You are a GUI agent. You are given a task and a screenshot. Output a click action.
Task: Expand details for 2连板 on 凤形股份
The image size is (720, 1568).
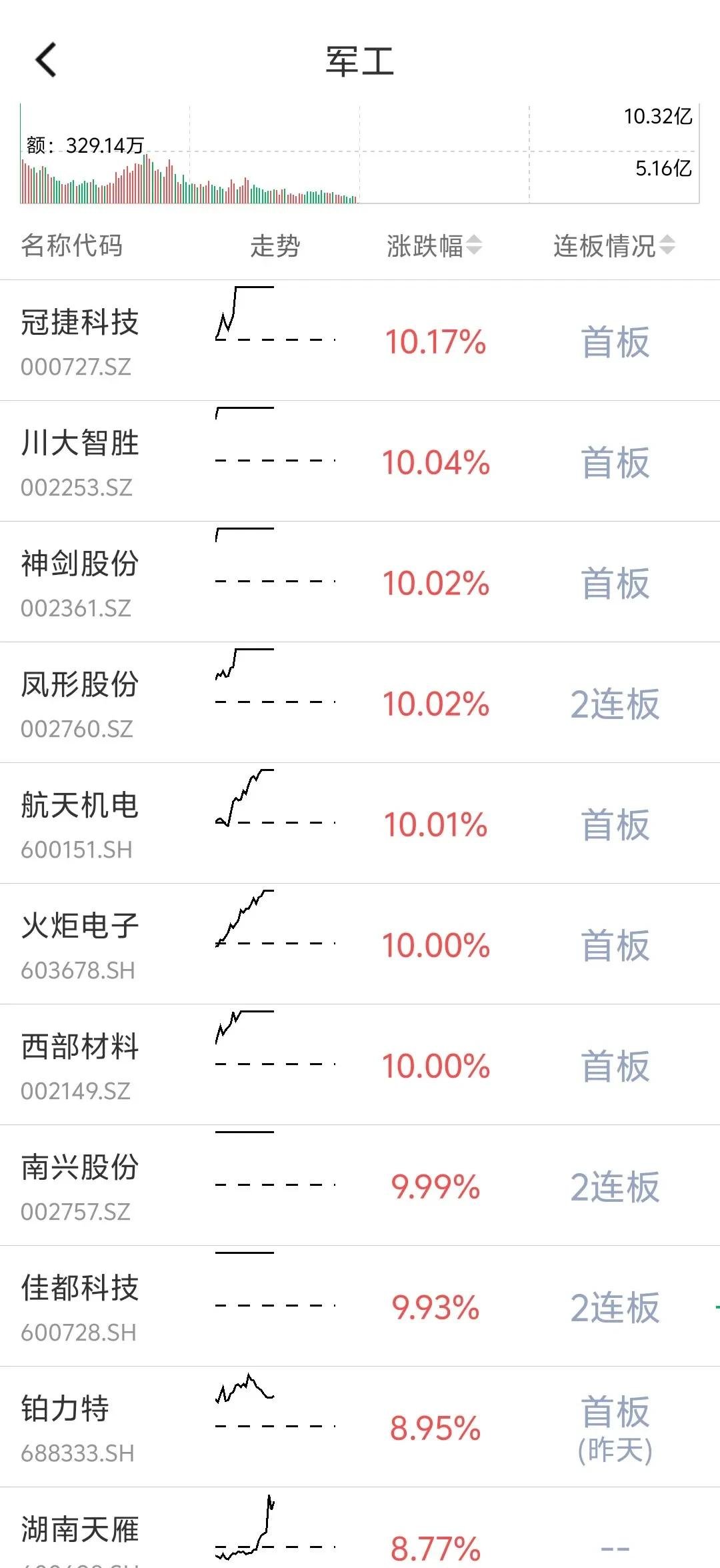(614, 702)
